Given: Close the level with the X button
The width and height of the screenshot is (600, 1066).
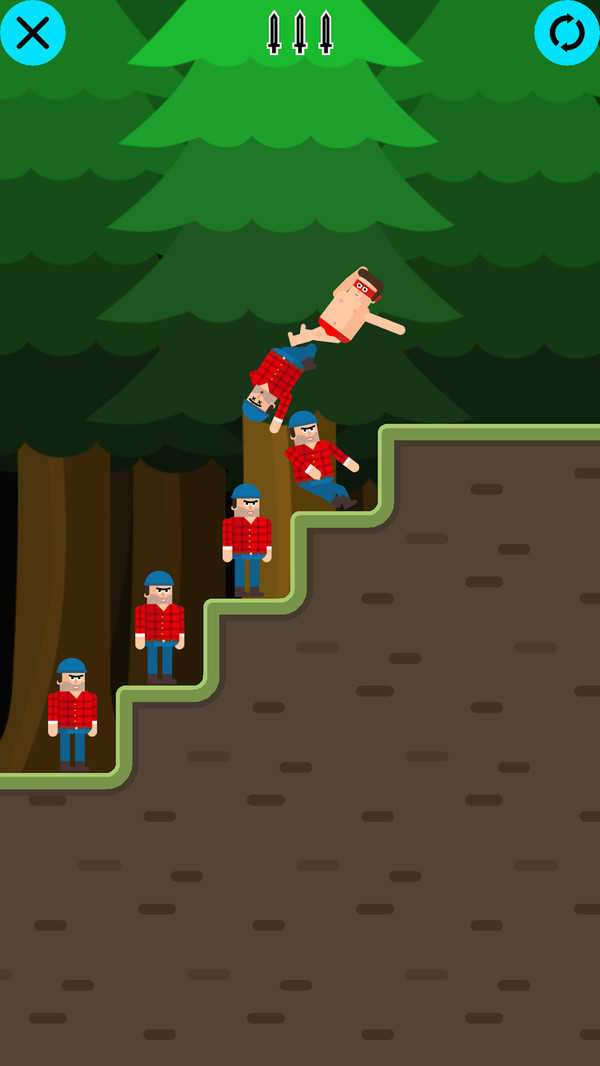Looking at the screenshot, I should [x=32, y=32].
